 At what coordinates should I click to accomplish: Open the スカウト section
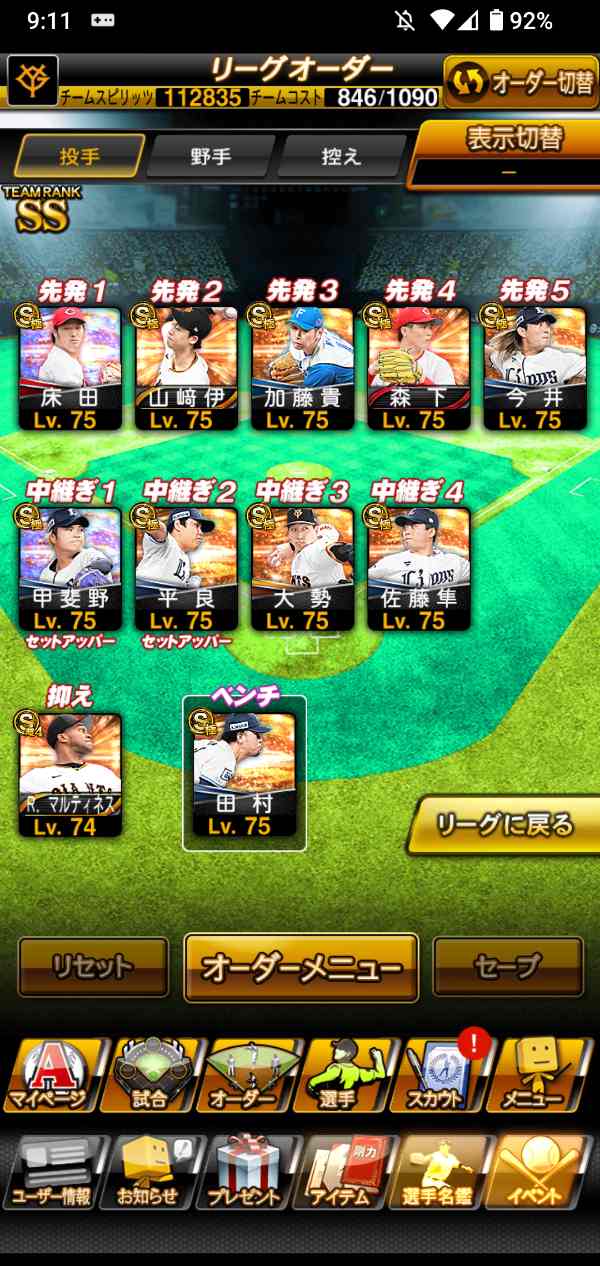click(442, 1076)
